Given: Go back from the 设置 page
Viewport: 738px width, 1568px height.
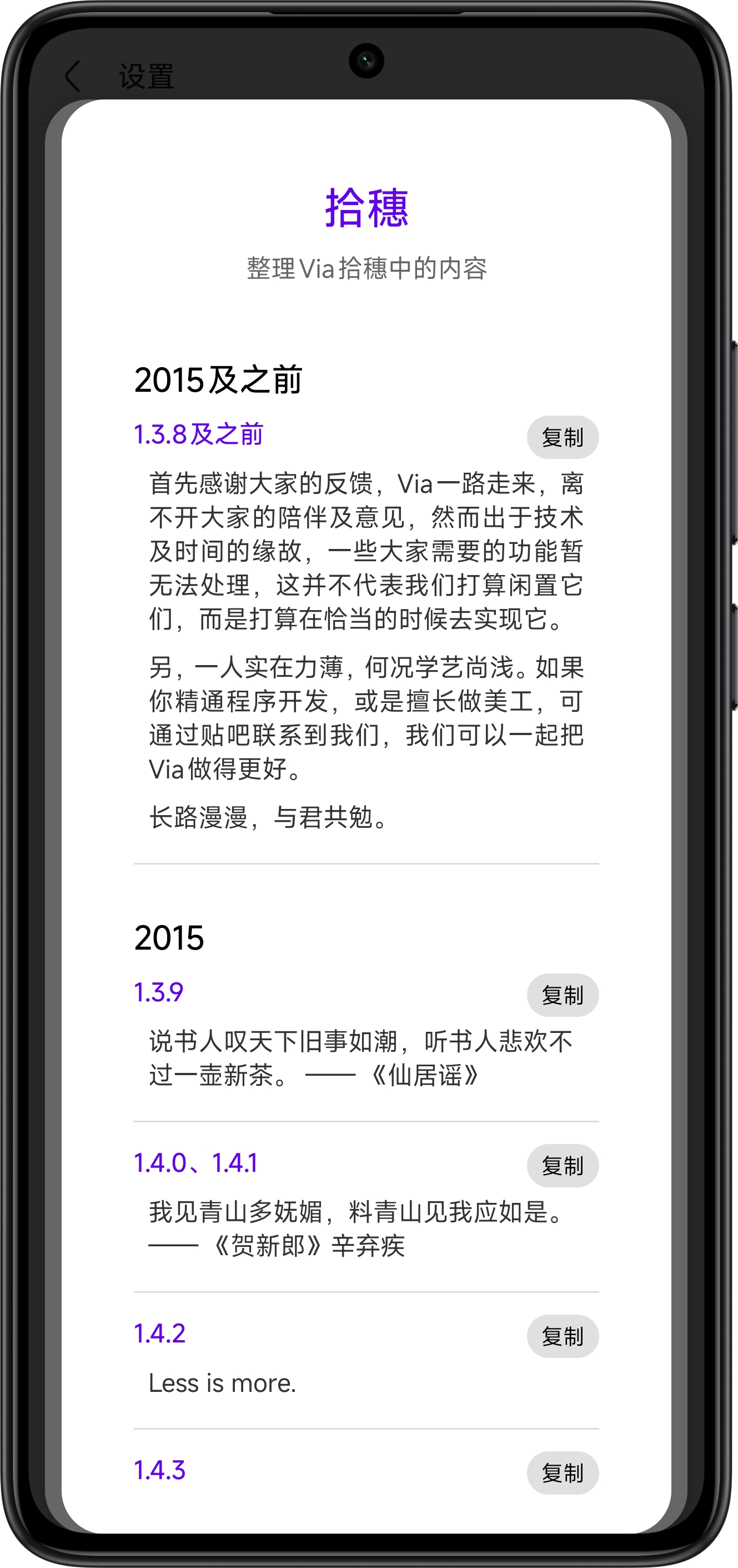Looking at the screenshot, I should pos(73,77).
